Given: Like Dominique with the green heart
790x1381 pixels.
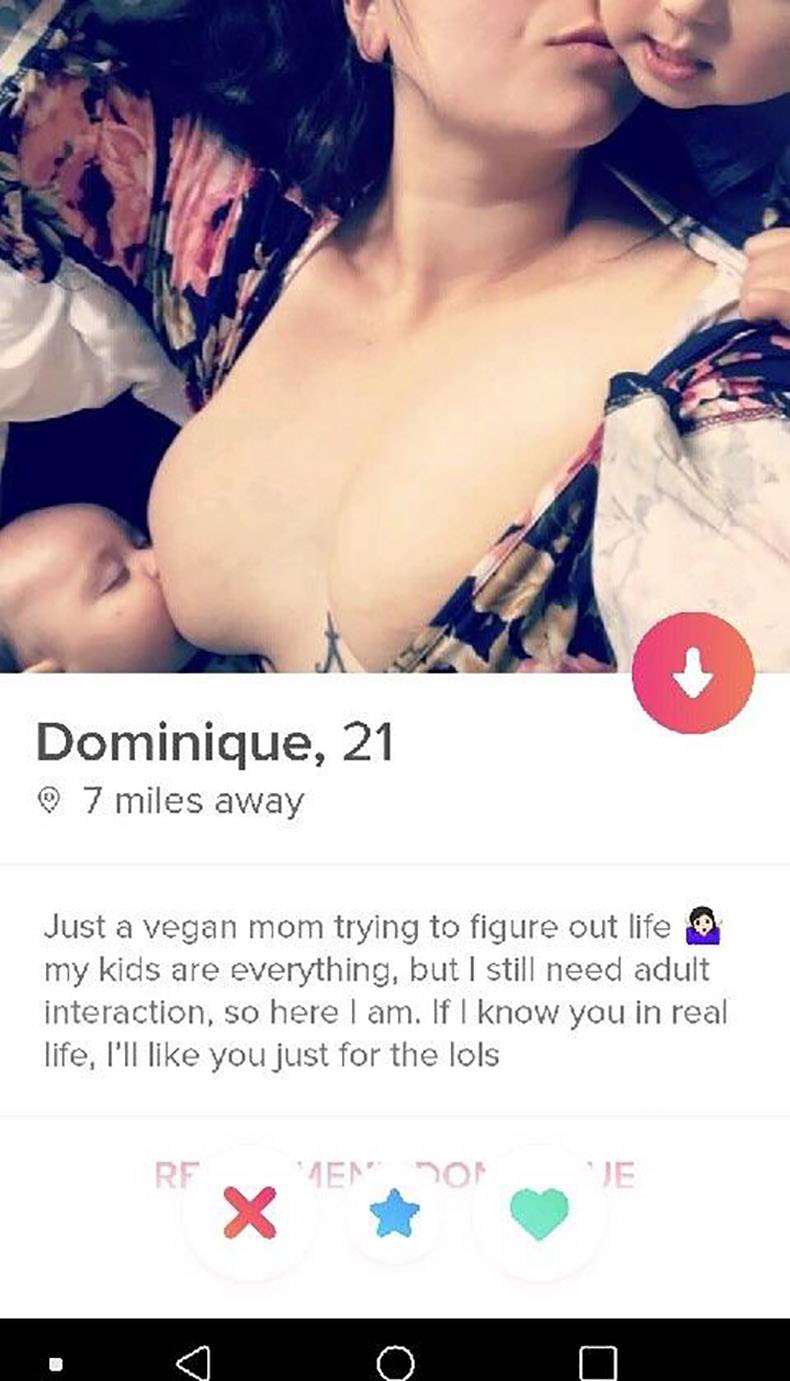Looking at the screenshot, I should [539, 1214].
